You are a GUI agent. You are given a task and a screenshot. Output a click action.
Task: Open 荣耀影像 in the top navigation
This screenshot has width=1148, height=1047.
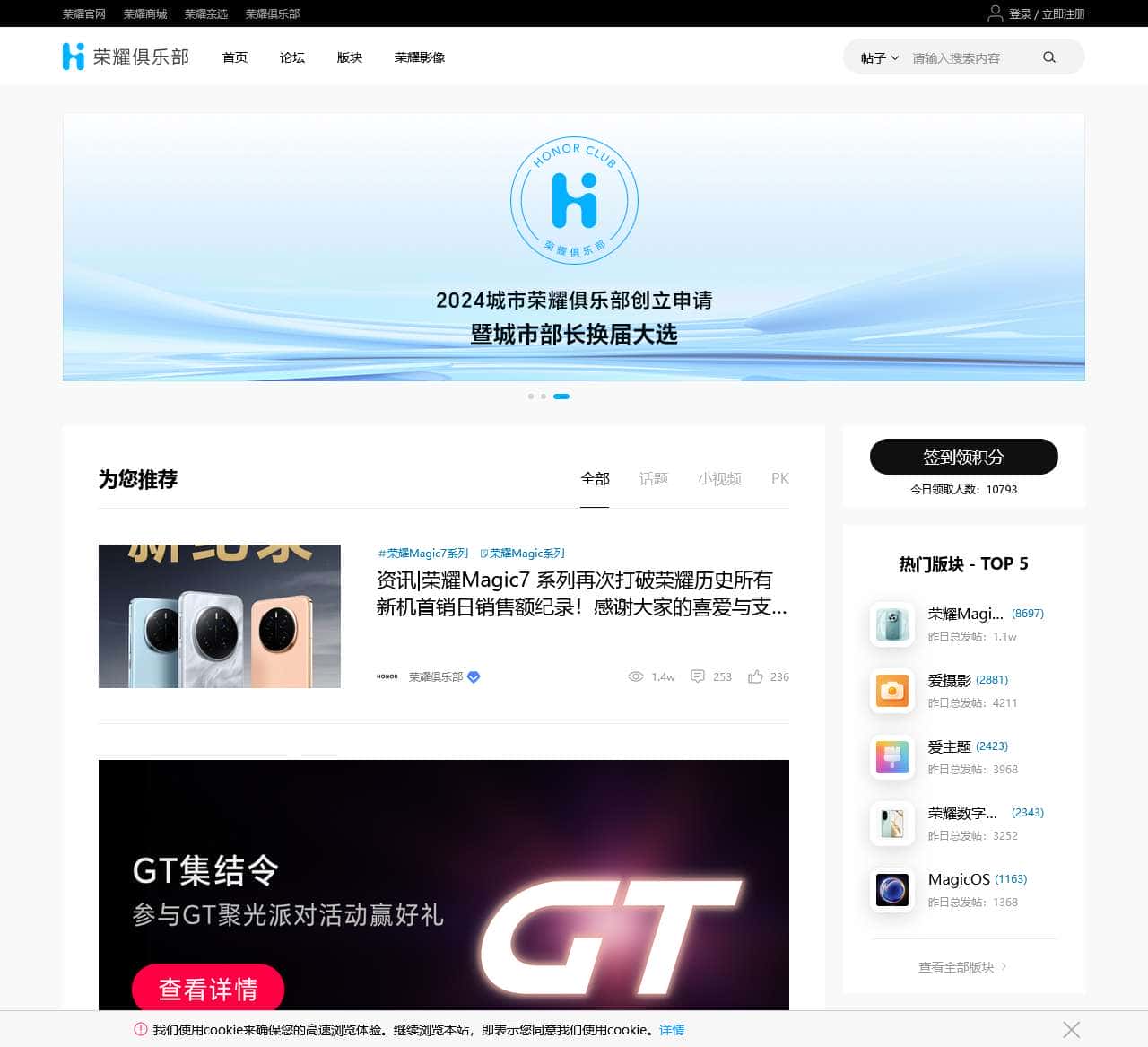click(x=420, y=57)
